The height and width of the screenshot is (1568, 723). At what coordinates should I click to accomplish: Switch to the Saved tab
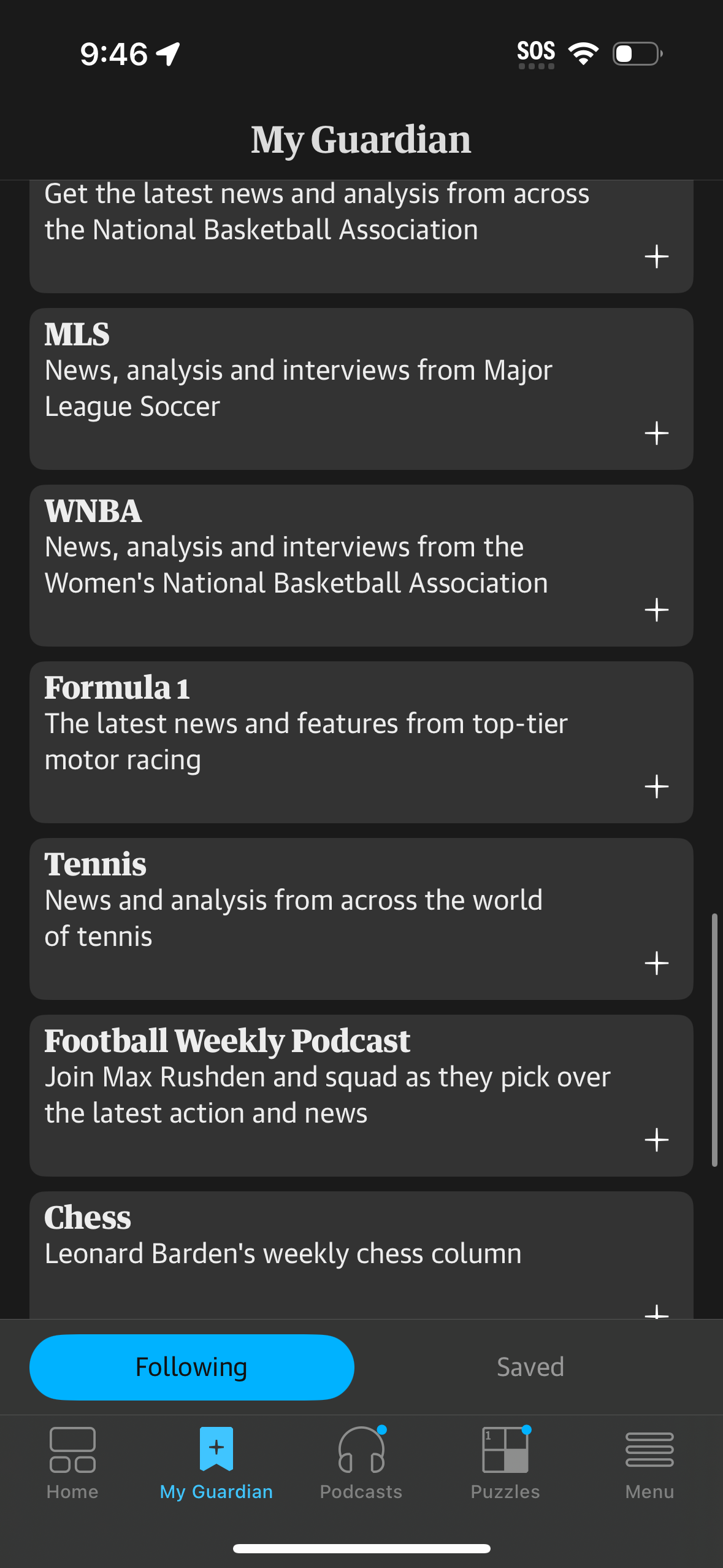click(530, 1366)
